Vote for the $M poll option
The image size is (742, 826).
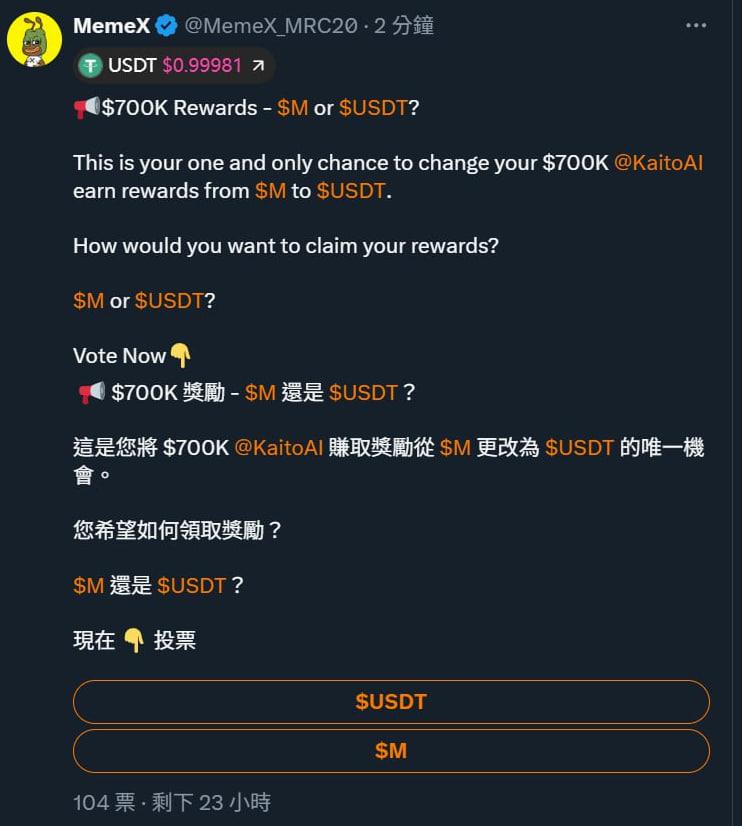[x=391, y=750]
